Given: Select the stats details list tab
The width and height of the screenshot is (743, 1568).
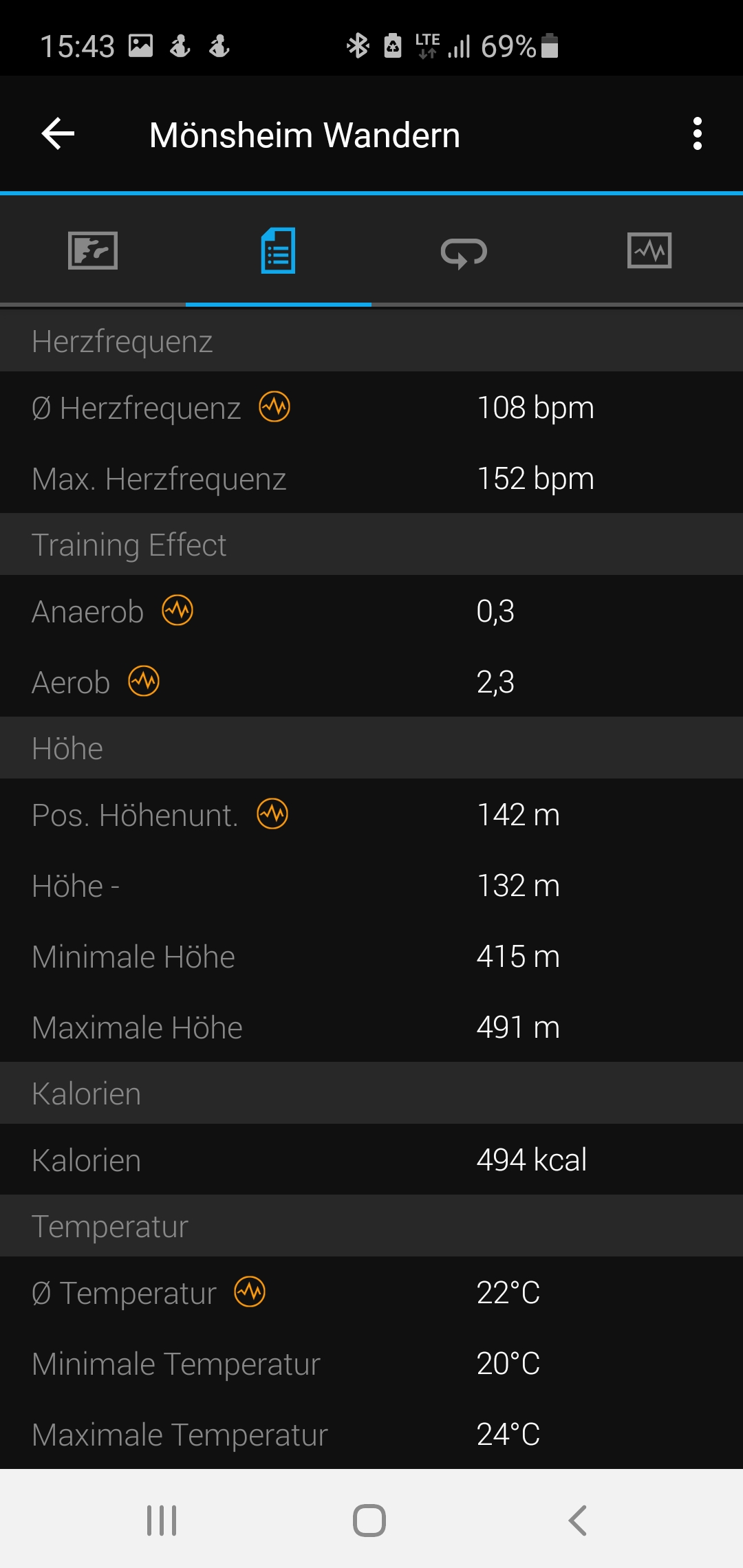Looking at the screenshot, I should point(279,251).
